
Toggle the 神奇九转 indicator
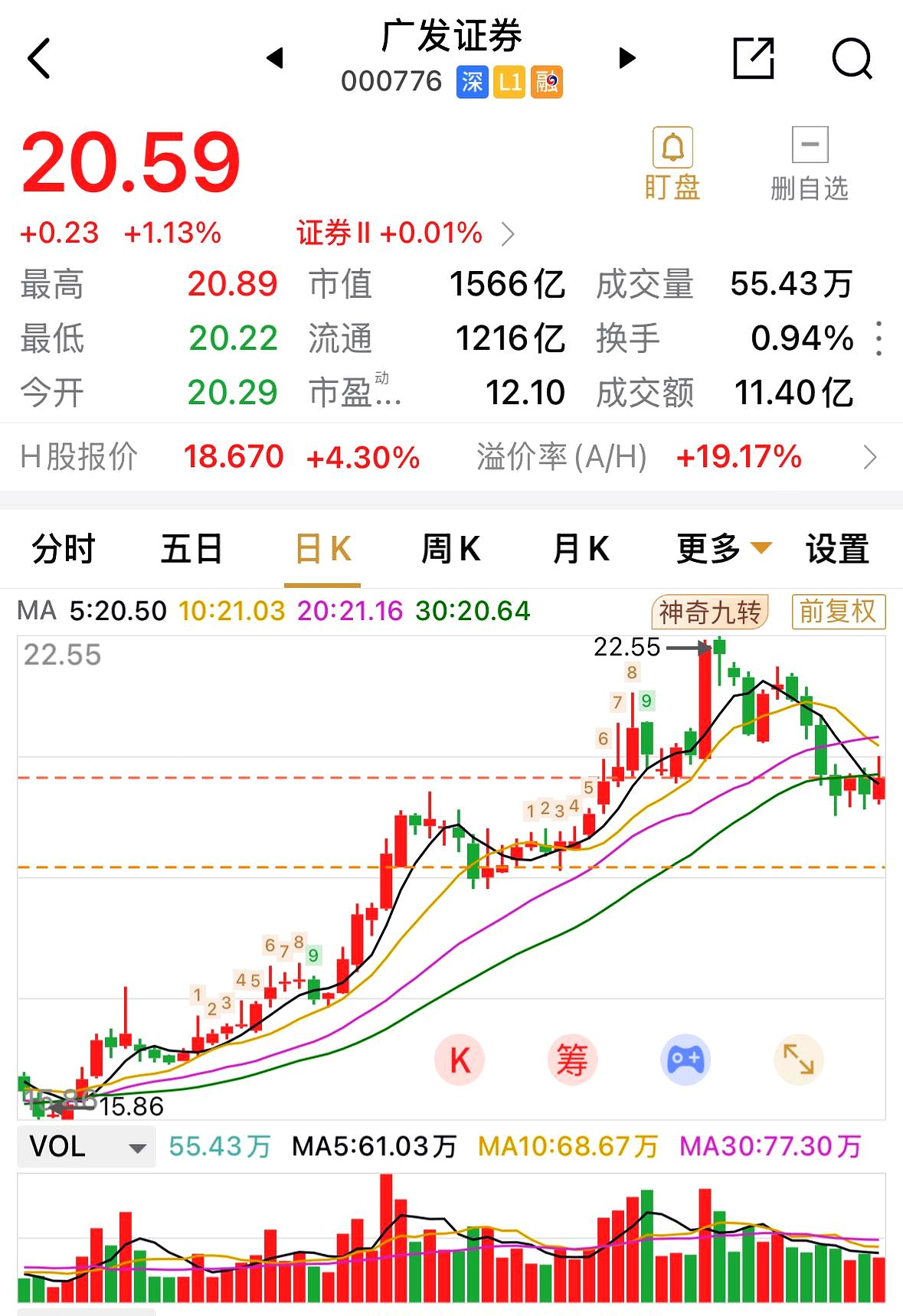pyautogui.click(x=708, y=611)
